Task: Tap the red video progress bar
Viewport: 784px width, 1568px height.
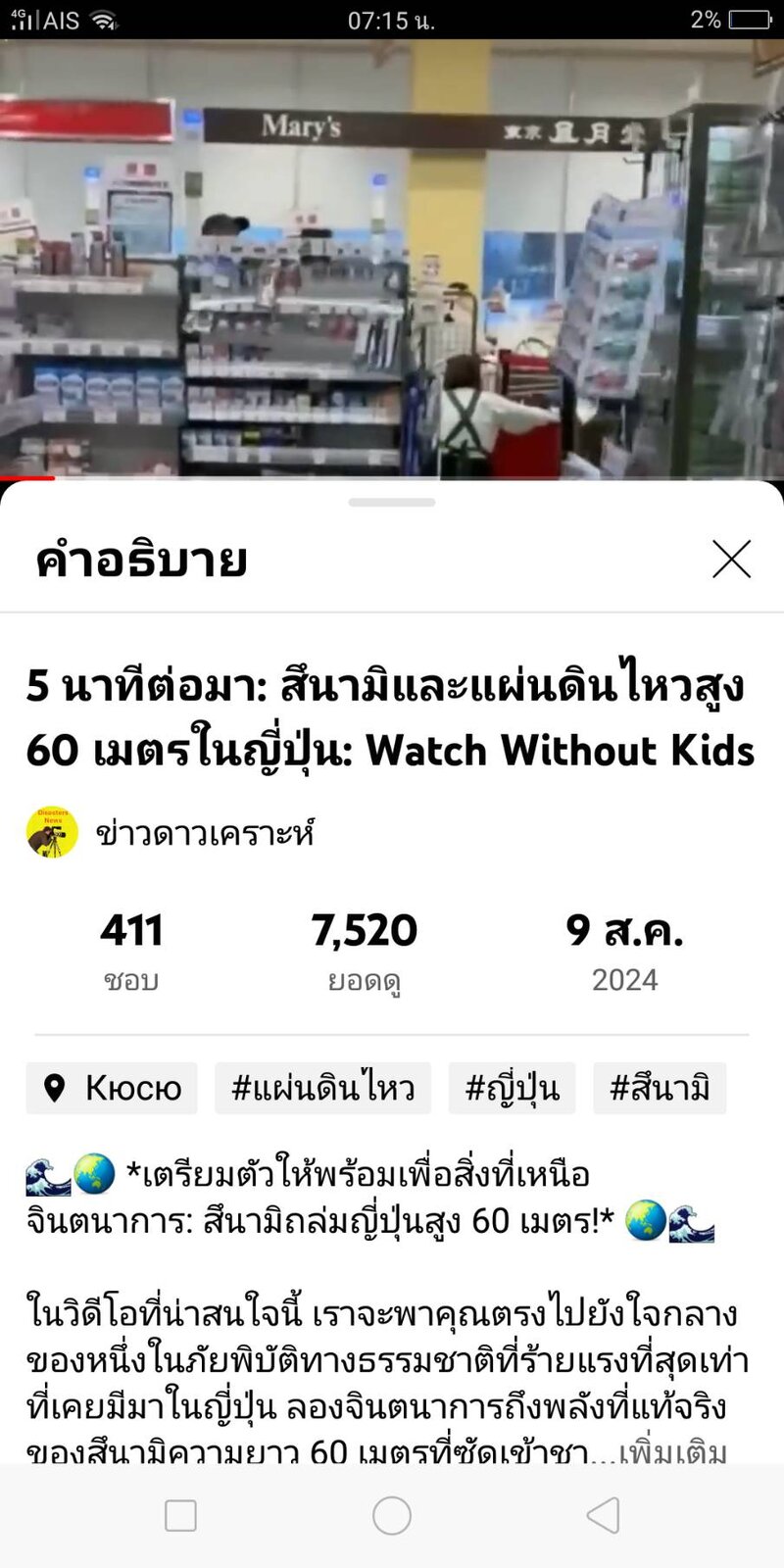Action: click(29, 477)
